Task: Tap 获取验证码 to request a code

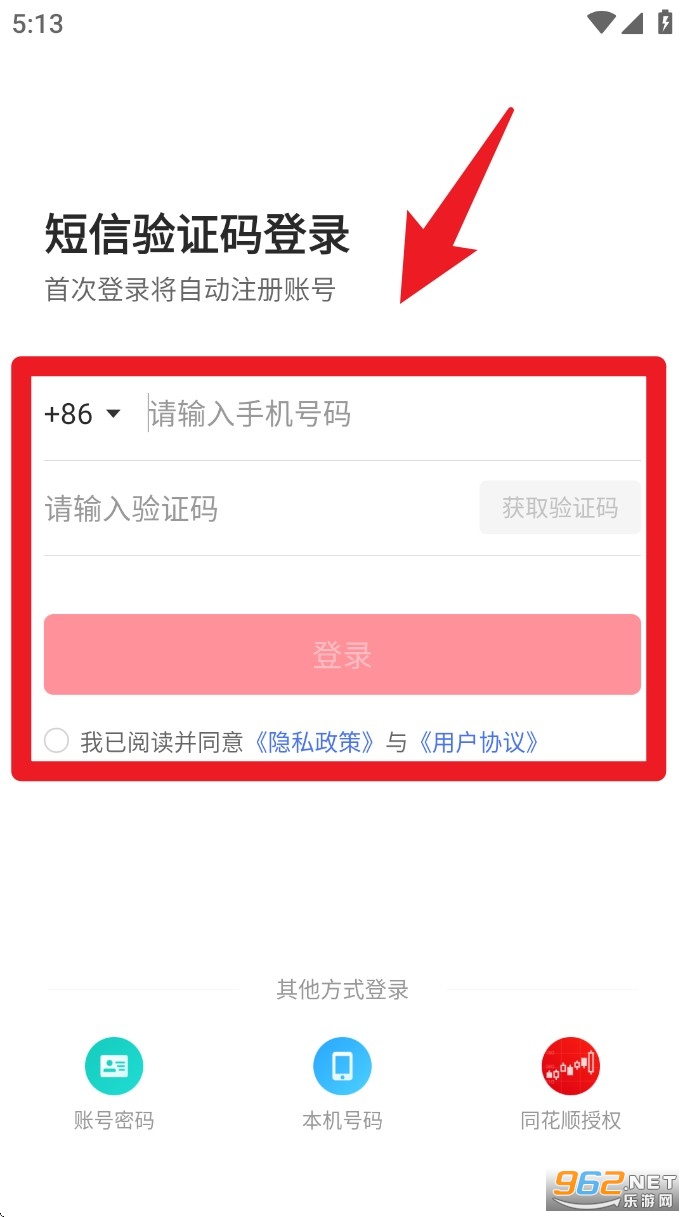Action: [560, 508]
